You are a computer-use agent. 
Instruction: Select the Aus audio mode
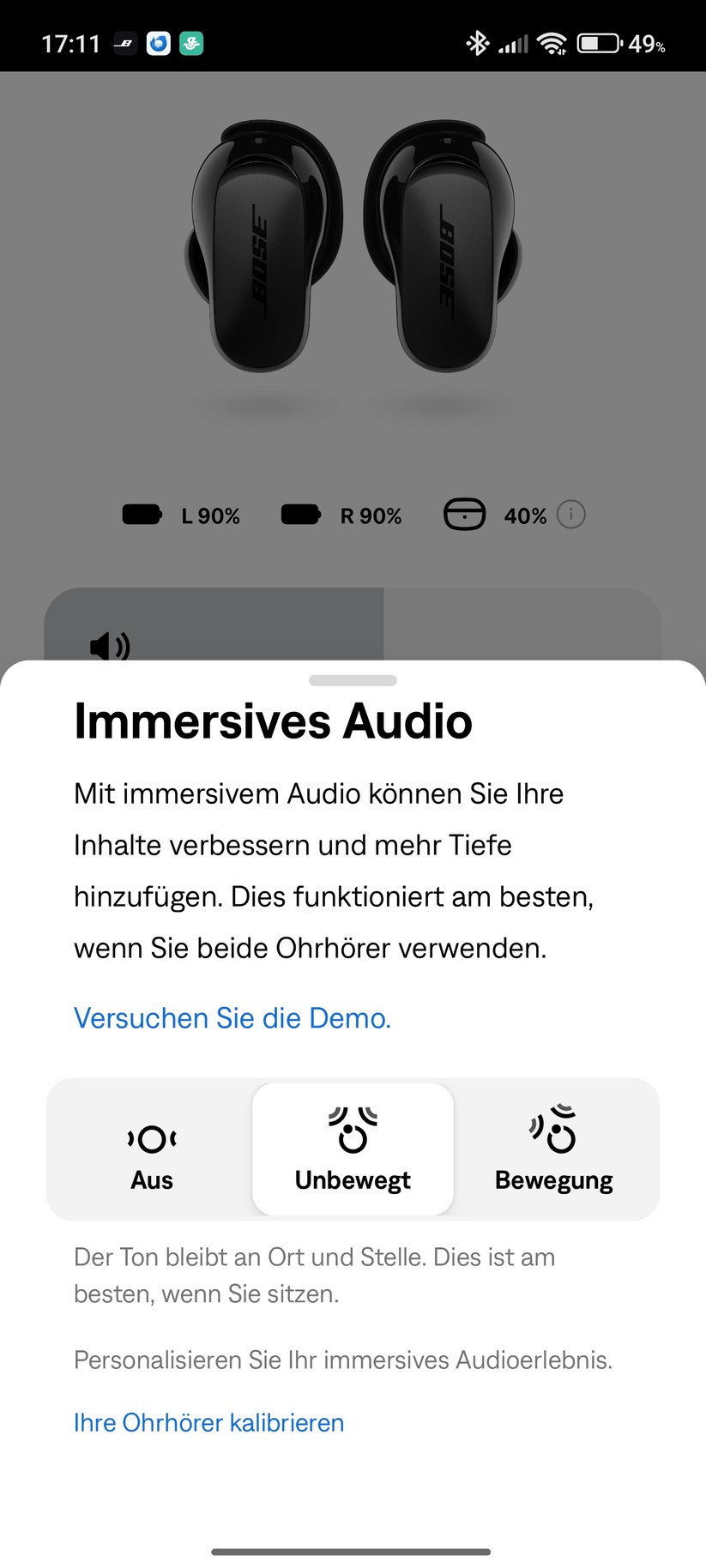tap(152, 1150)
